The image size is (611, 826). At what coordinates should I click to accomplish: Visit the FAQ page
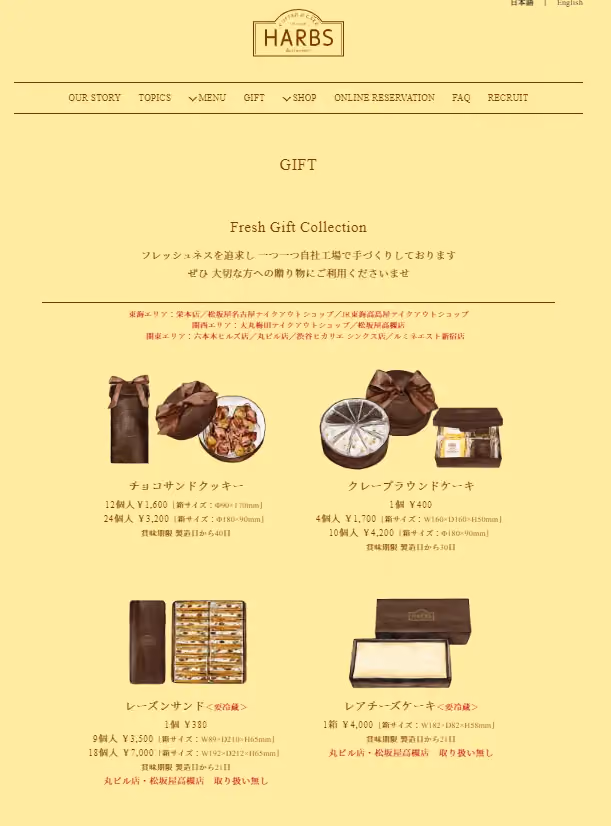click(461, 97)
